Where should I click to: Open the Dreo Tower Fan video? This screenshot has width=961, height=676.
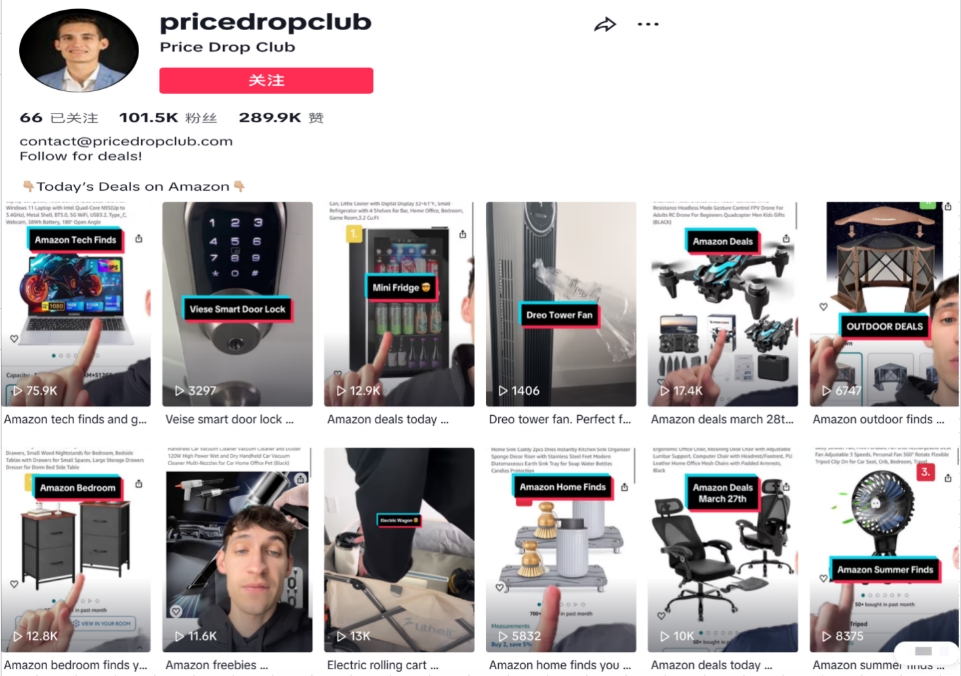click(x=561, y=304)
